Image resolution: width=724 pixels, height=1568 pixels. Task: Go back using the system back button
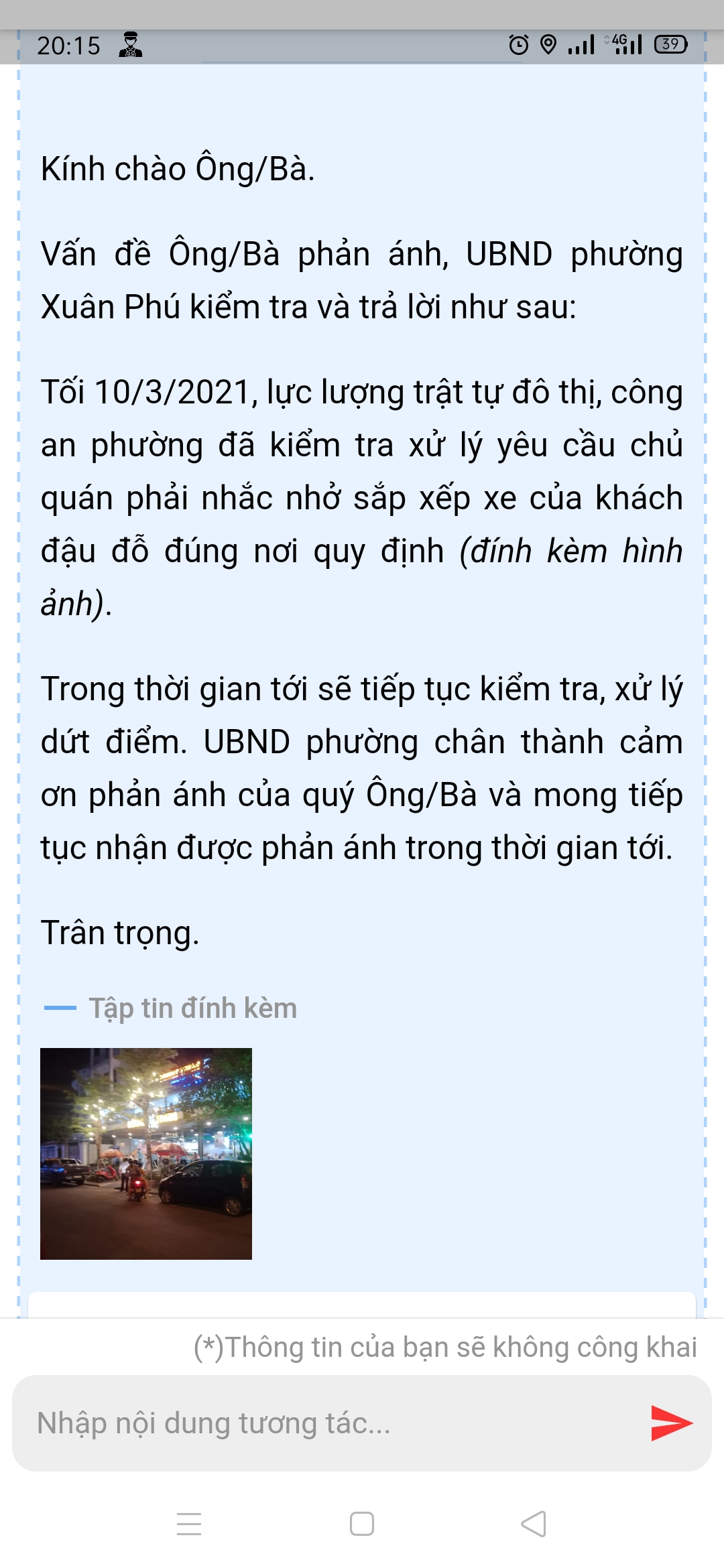pyautogui.click(x=534, y=1524)
